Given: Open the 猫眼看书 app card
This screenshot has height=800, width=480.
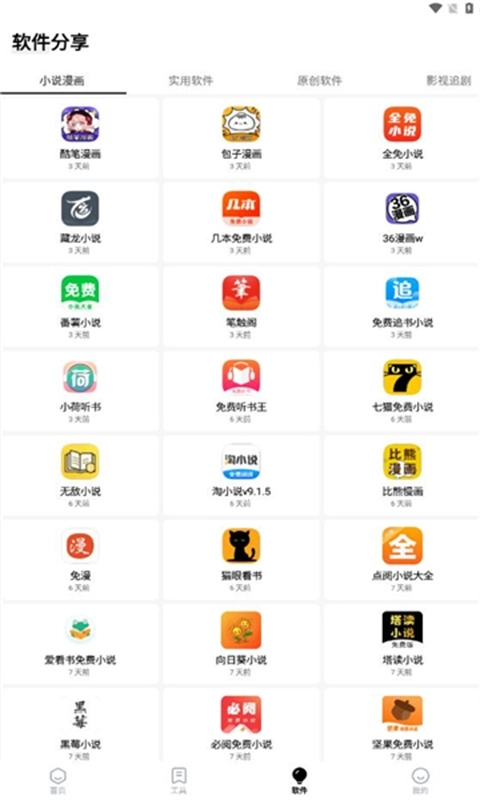Looking at the screenshot, I should pos(241,560).
